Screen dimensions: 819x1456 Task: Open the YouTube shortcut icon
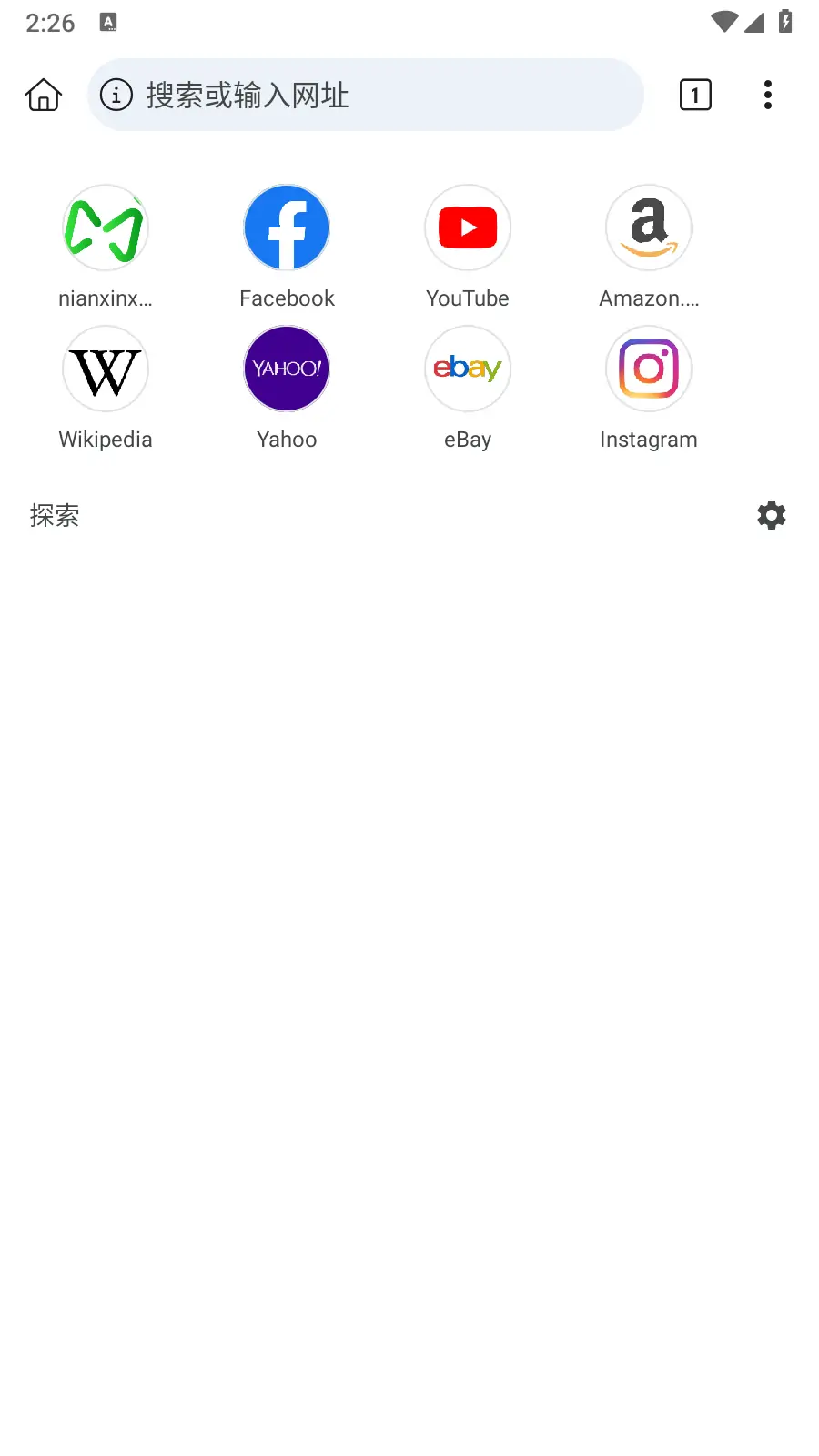tap(467, 227)
